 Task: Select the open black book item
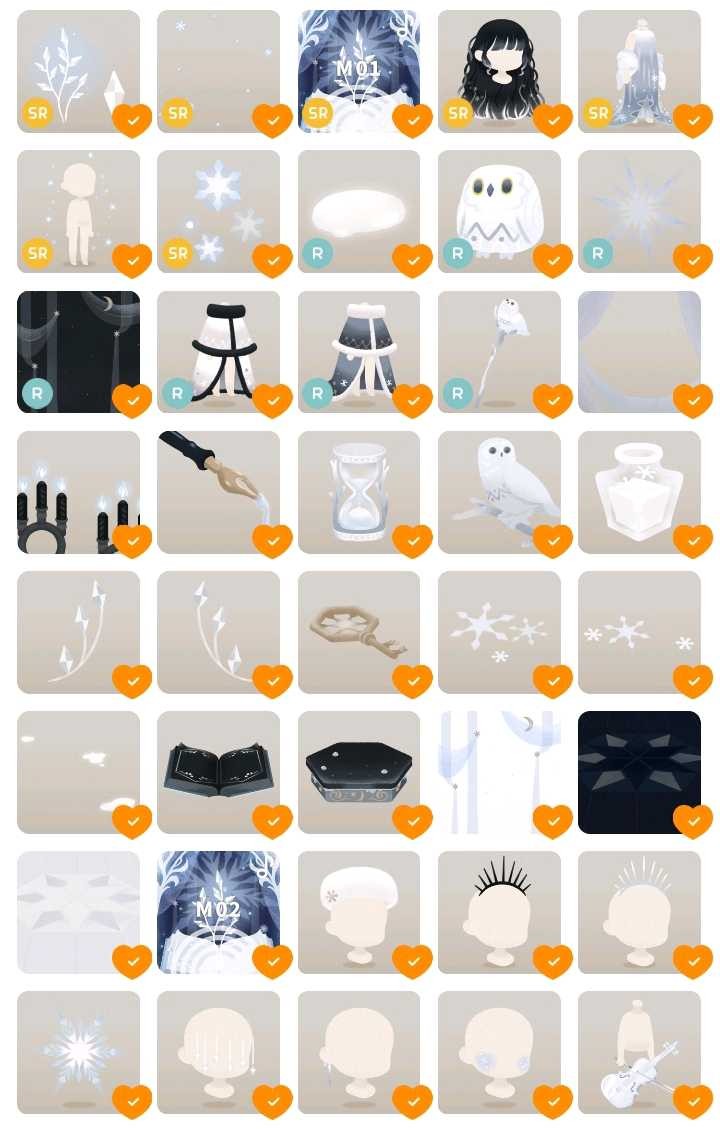coord(218,771)
